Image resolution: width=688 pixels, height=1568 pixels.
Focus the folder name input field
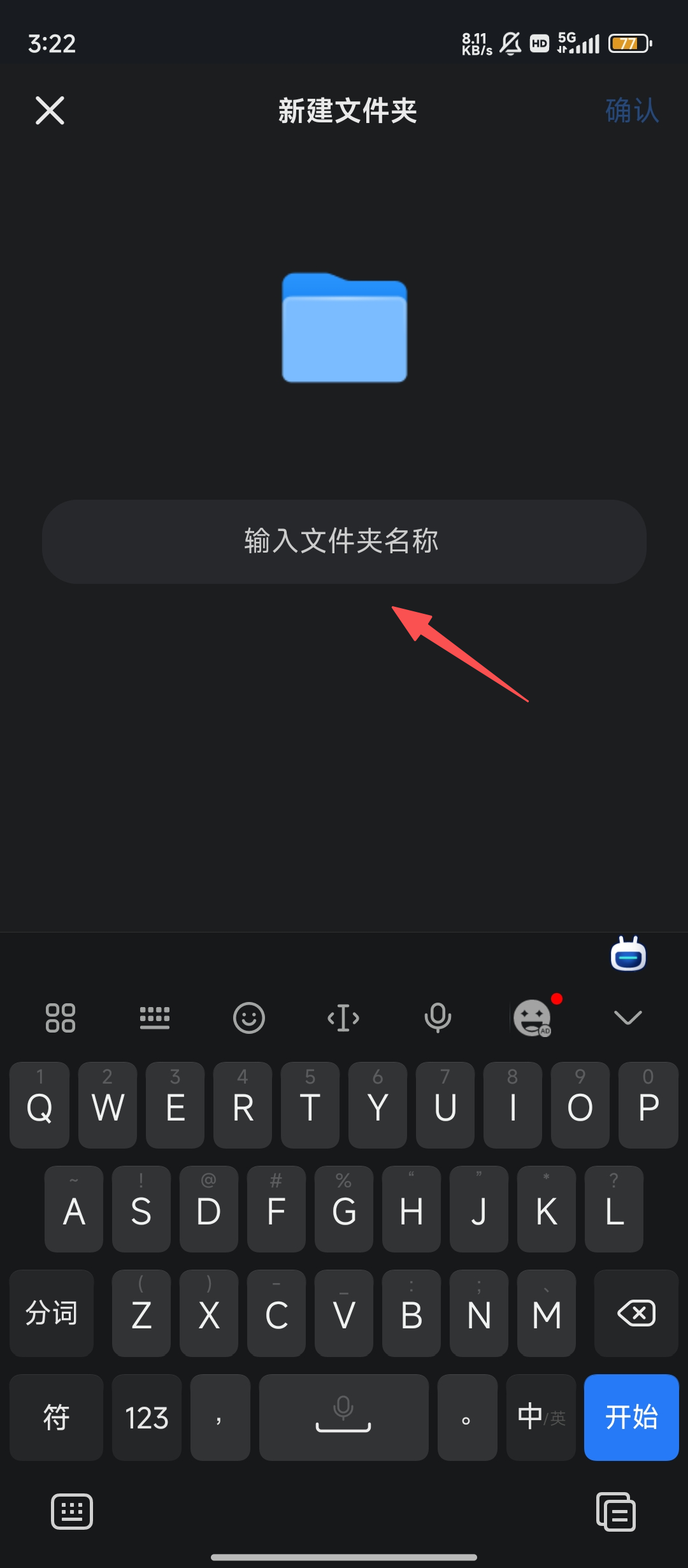point(344,542)
